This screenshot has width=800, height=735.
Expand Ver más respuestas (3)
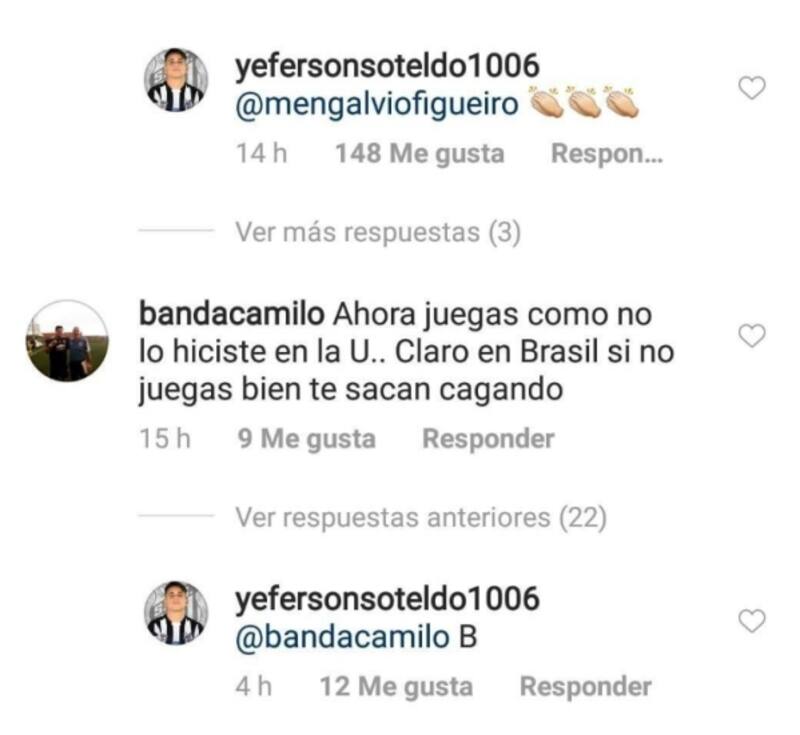pos(378,232)
